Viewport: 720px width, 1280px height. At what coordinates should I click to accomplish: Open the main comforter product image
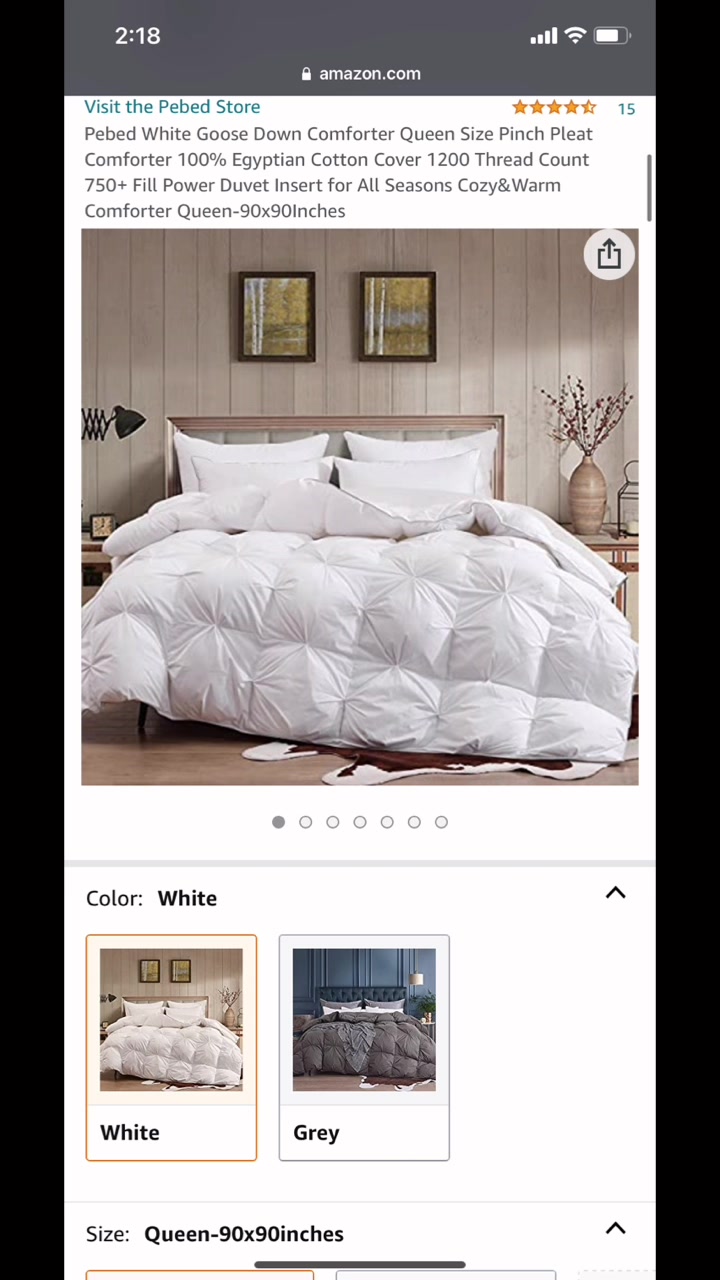tap(359, 507)
